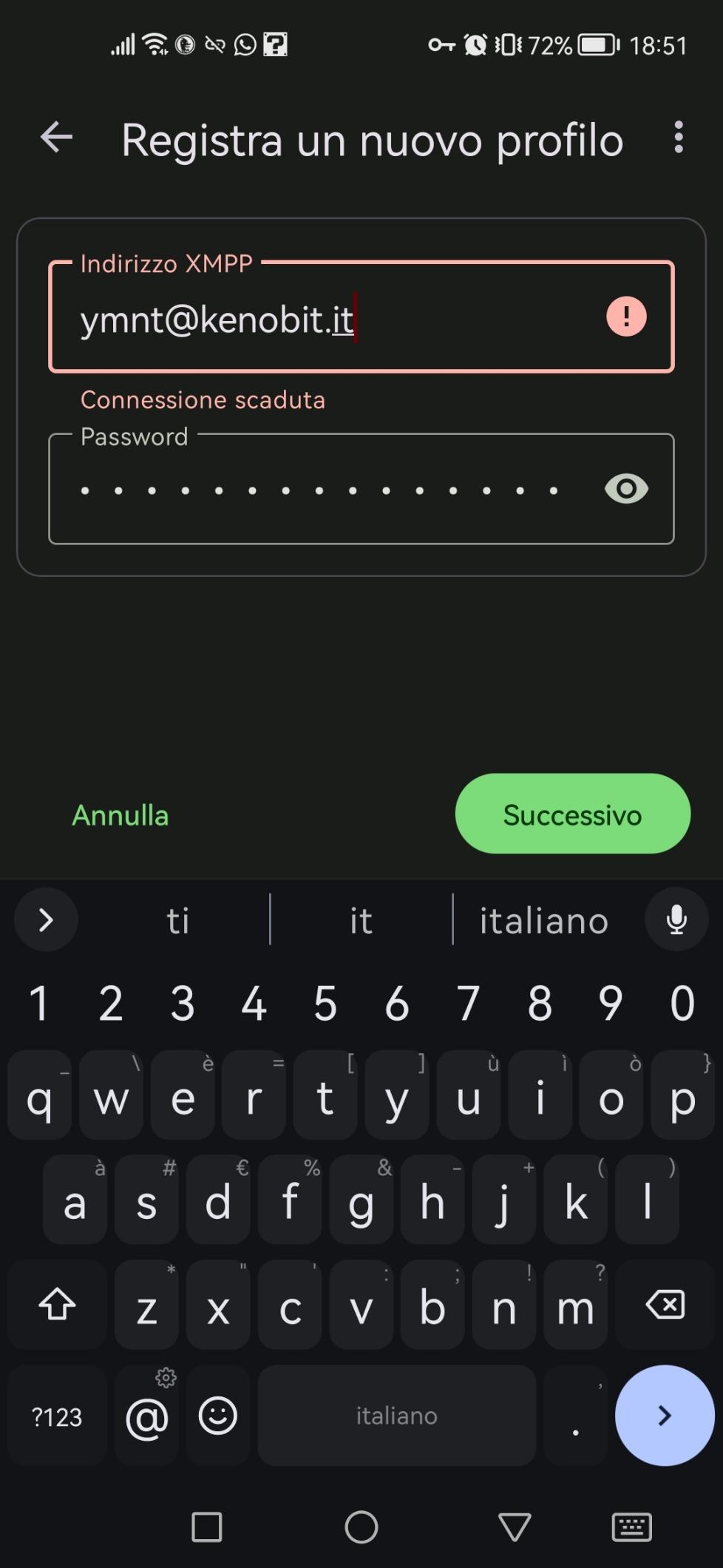Screen dimensions: 723x1568
Task: Continue with the Successivo button
Action: coord(572,814)
